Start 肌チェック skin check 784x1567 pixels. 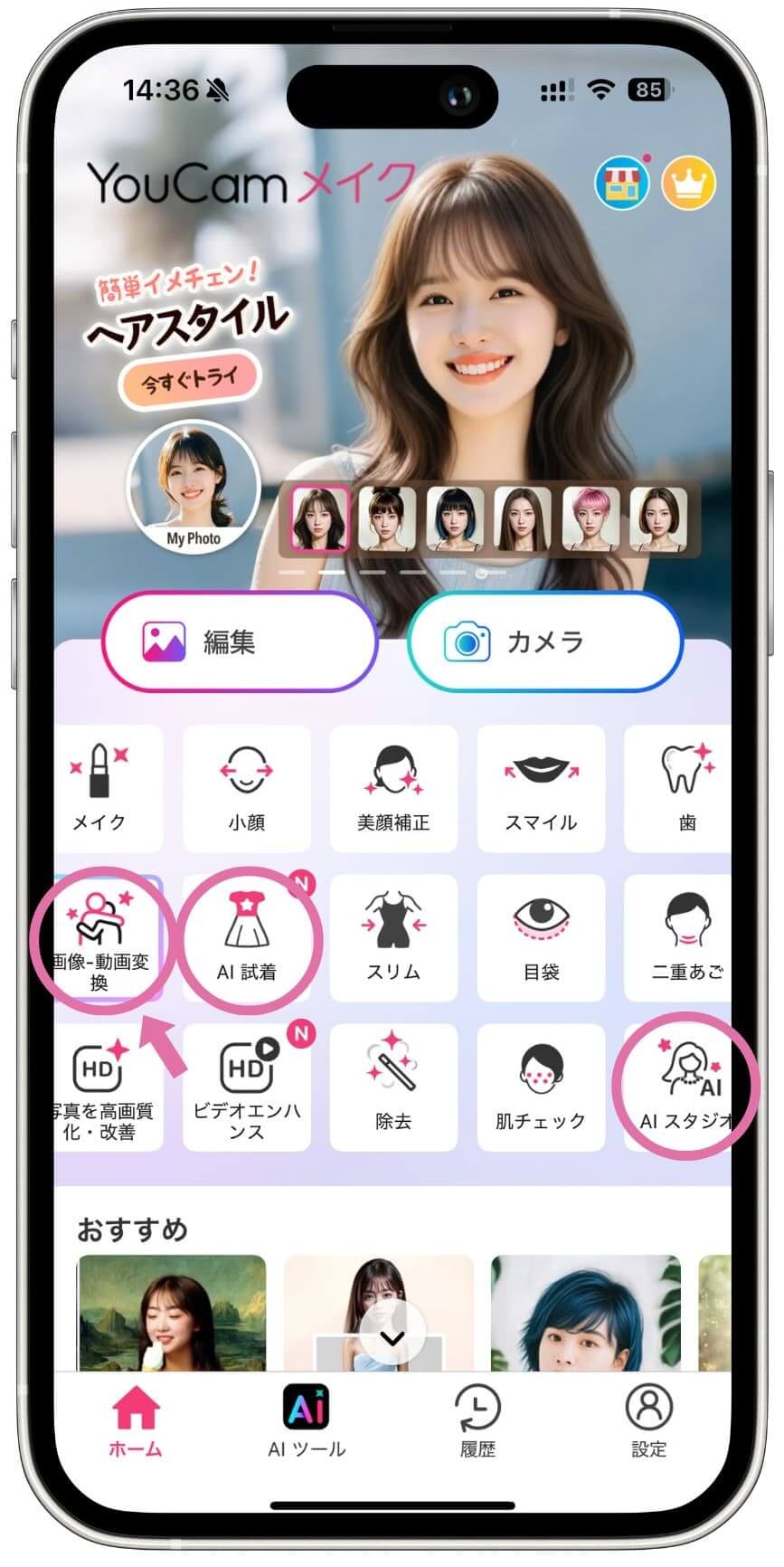pyautogui.click(x=541, y=1087)
